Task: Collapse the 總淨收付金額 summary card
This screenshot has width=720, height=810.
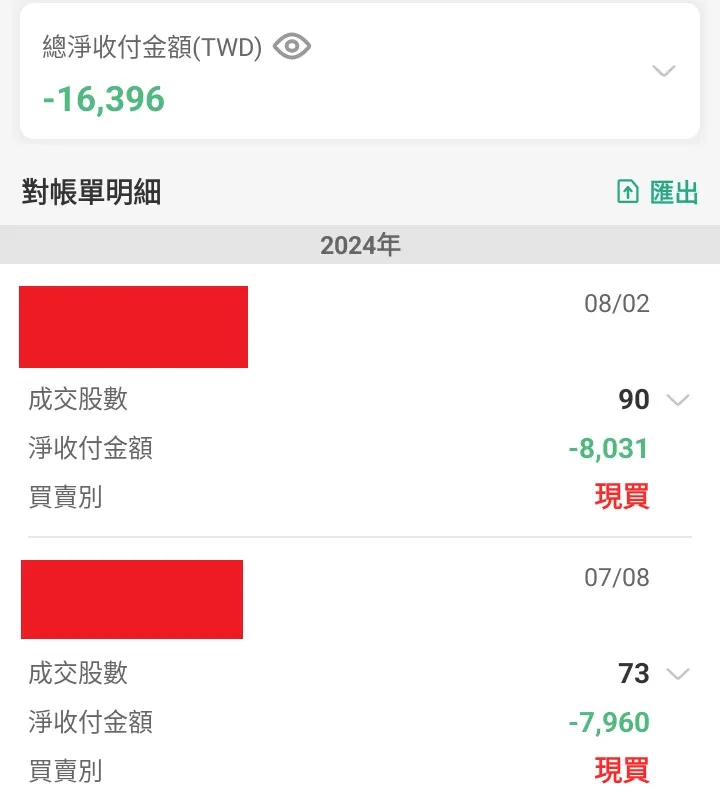Action: tap(663, 71)
